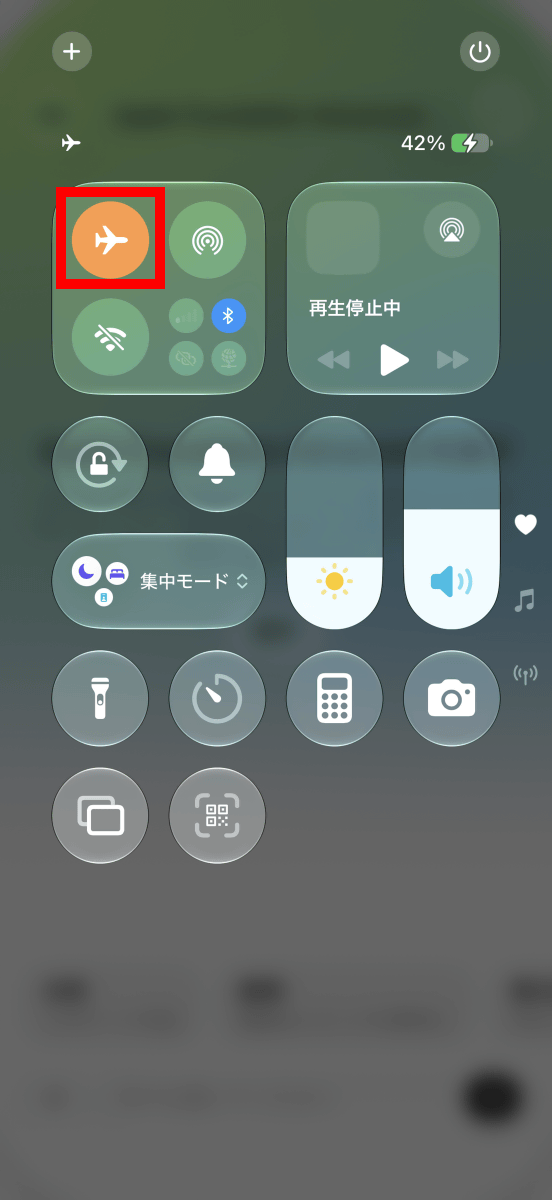Toggle silent mode bell
552x1200 pixels.
(x=217, y=465)
